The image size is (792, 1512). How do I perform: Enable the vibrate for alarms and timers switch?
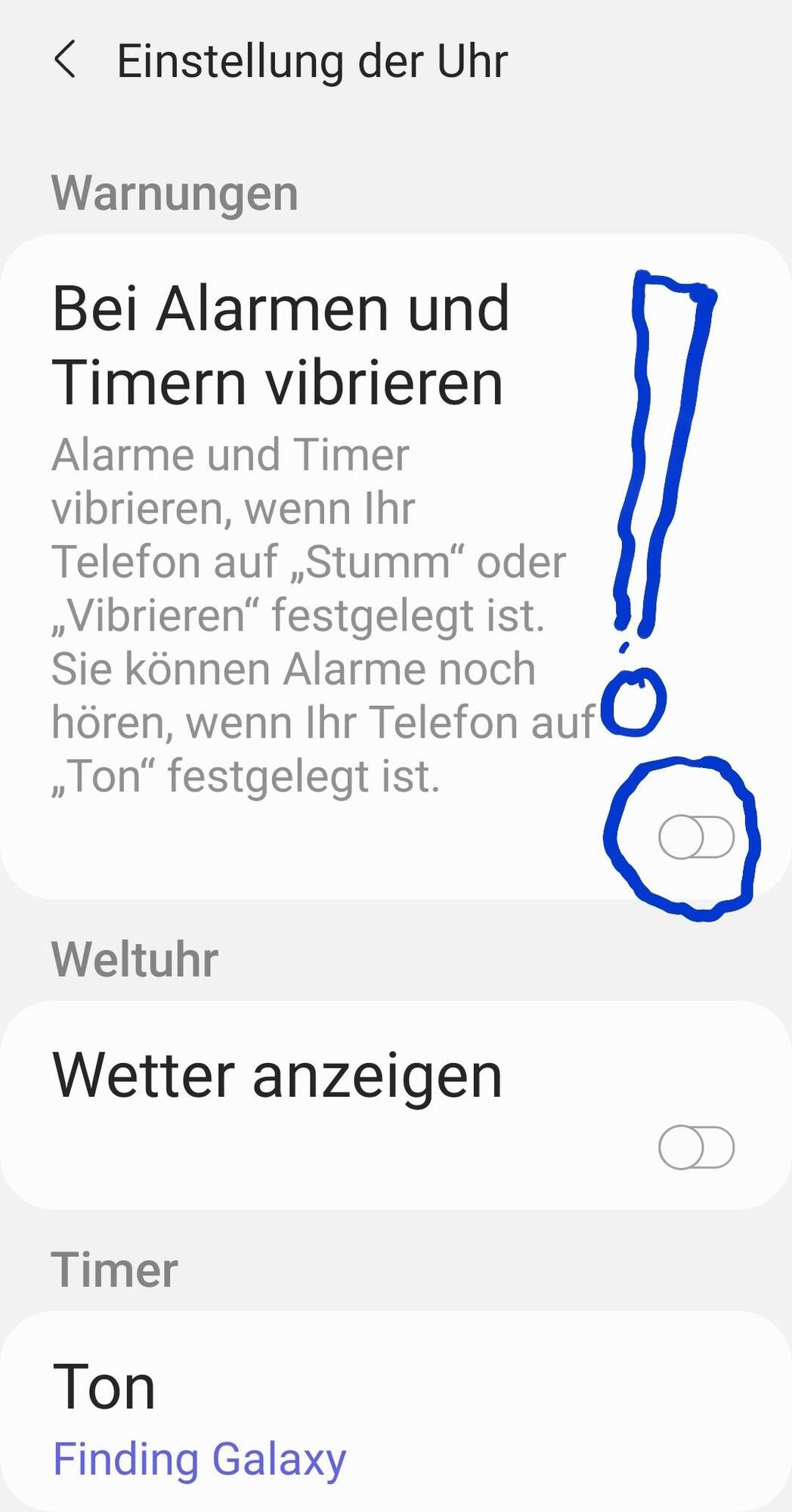696,837
